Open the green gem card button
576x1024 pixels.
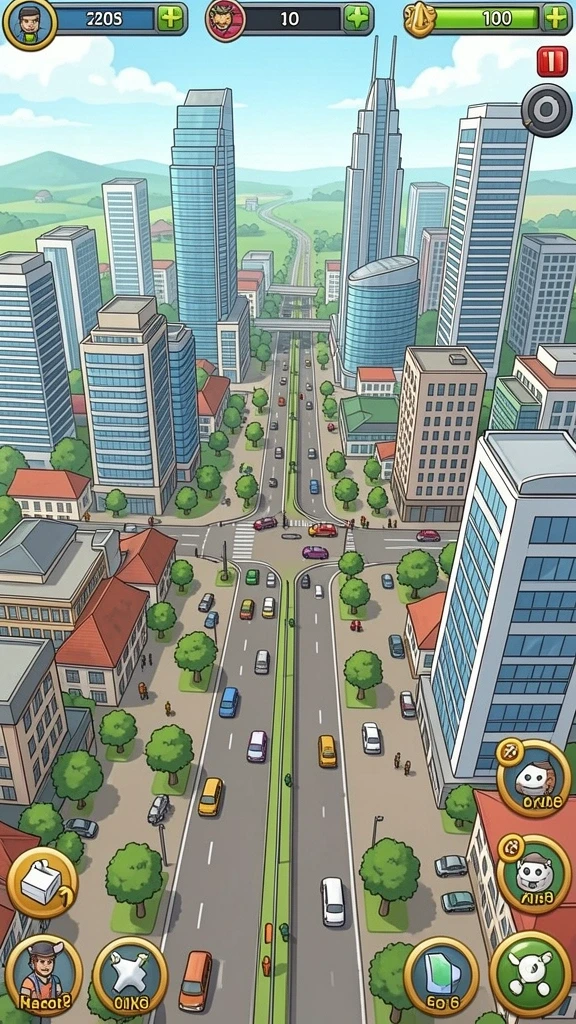tap(441, 976)
